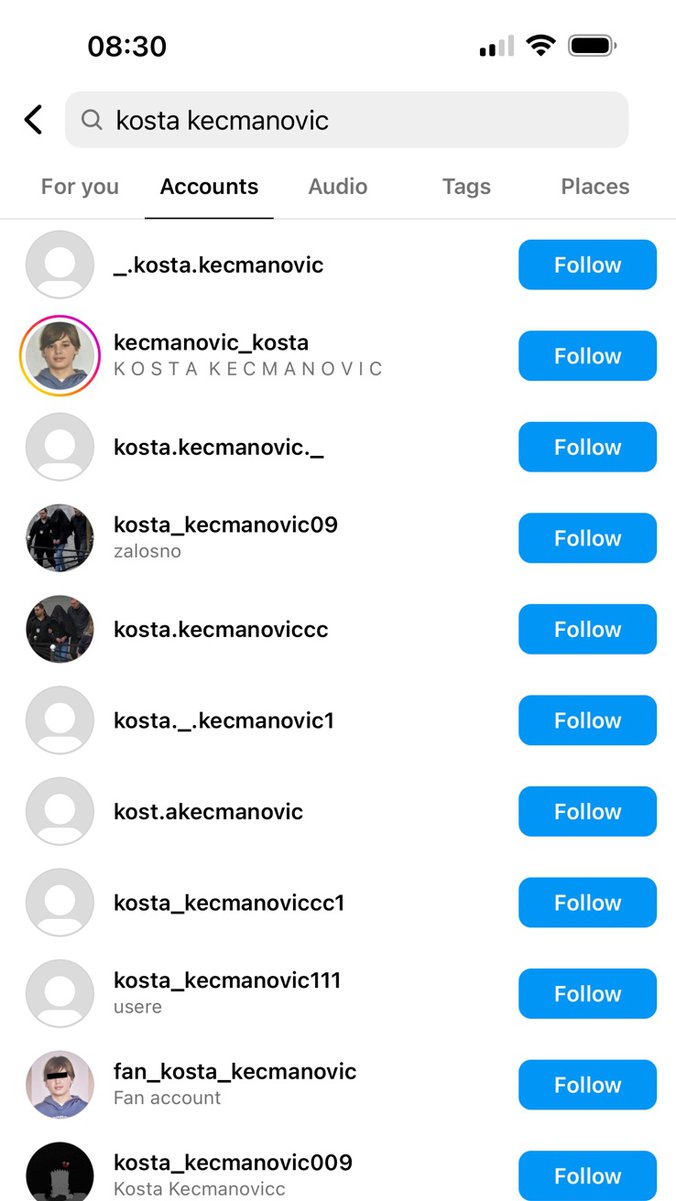Open kosta._.kecmanovic1 profile
Image resolution: width=676 pixels, height=1201 pixels.
(x=223, y=720)
